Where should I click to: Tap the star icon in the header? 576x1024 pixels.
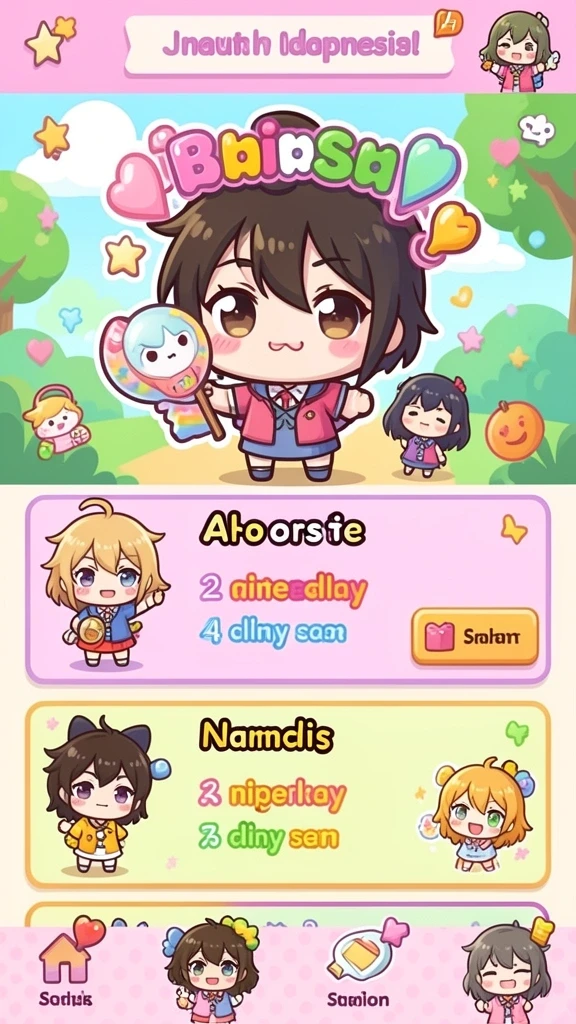(x=50, y=39)
